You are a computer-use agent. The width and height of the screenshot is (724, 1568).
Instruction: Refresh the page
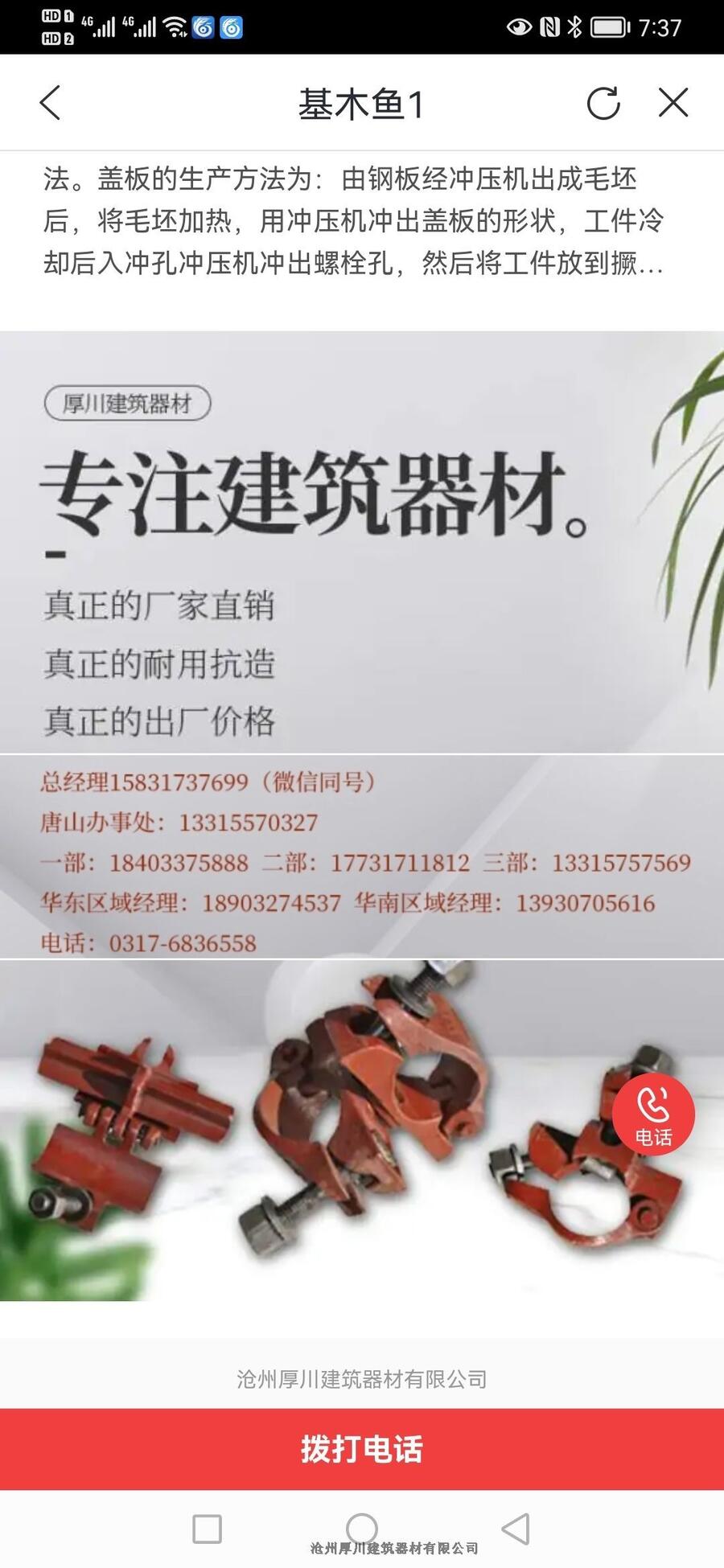603,103
